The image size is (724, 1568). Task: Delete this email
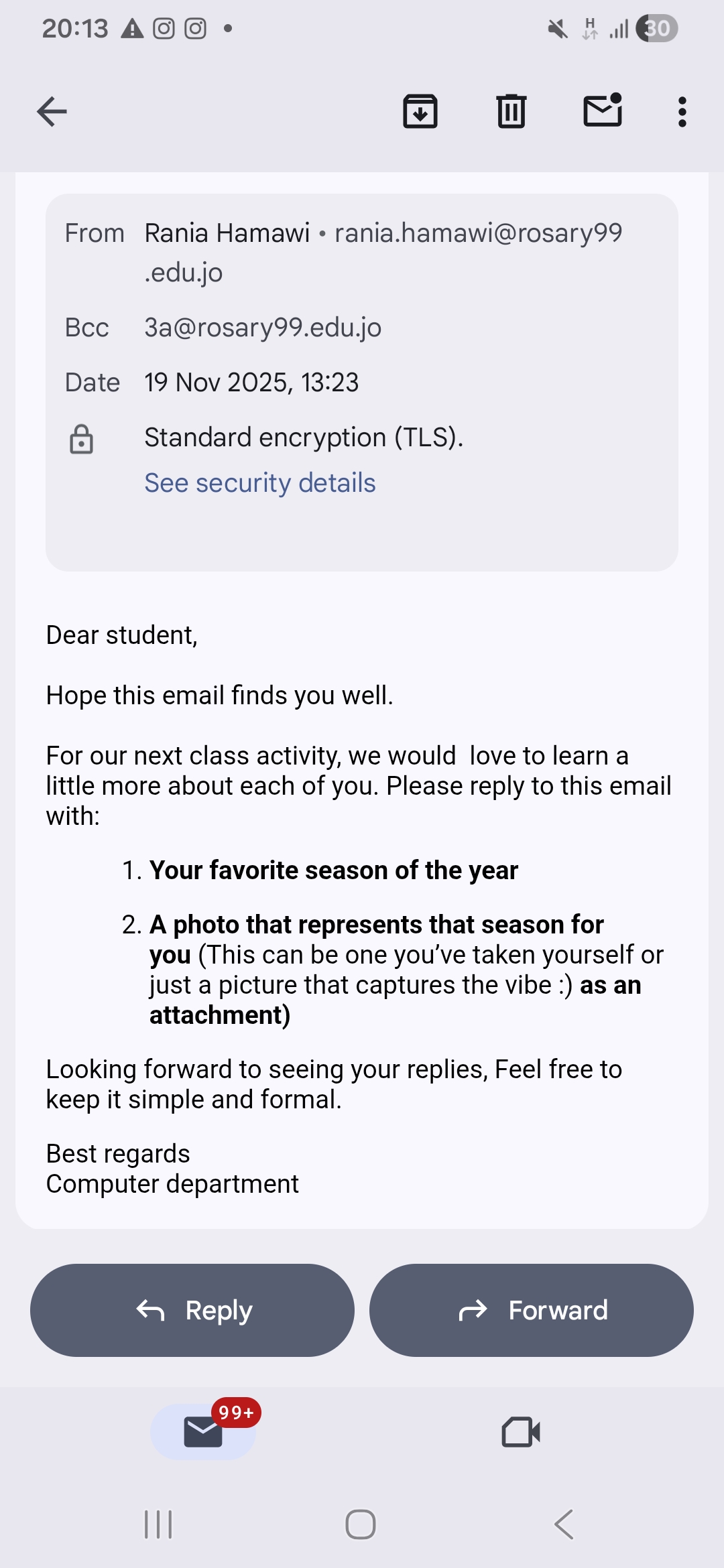[511, 111]
